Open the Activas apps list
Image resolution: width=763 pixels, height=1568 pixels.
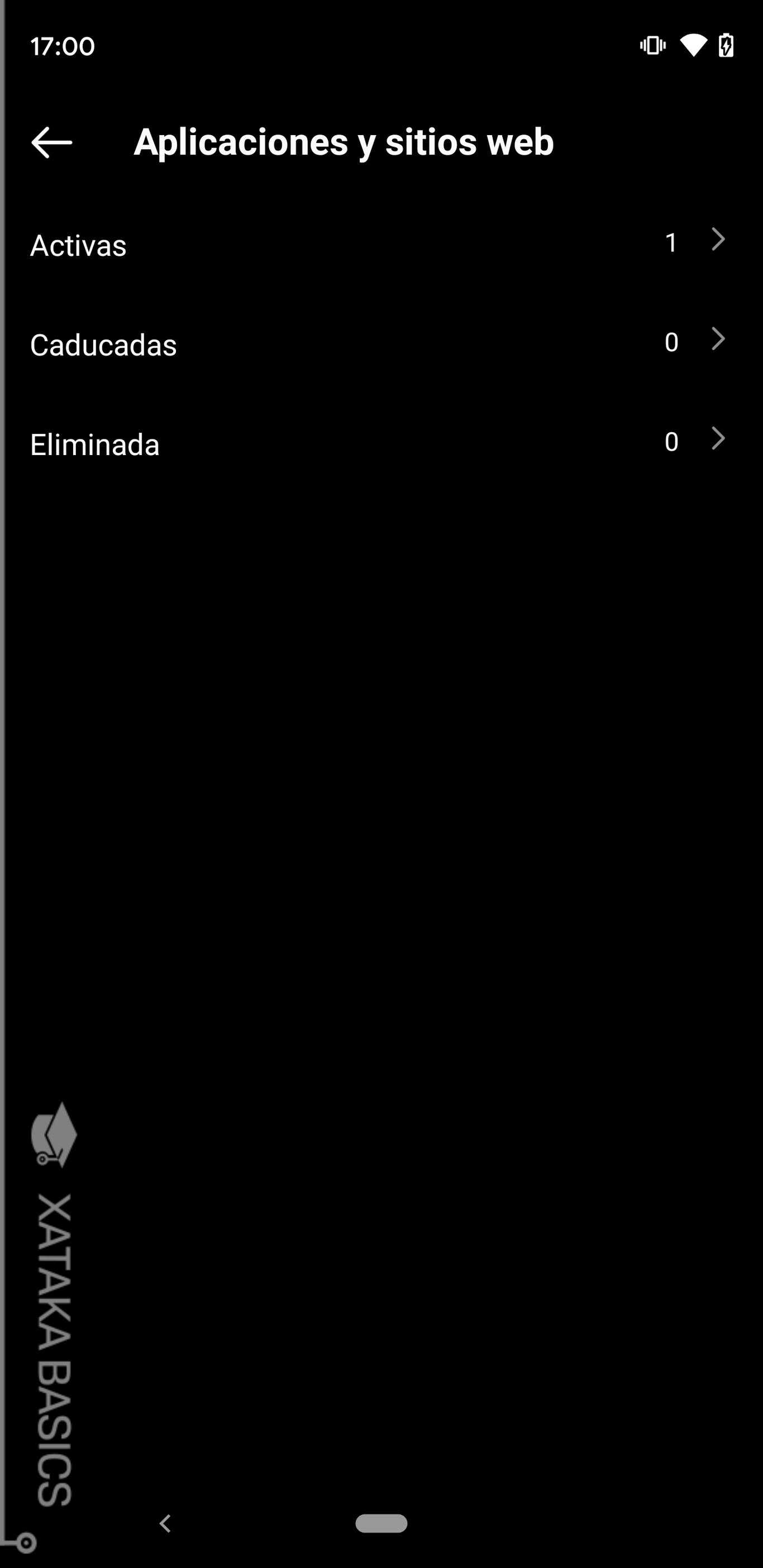click(x=381, y=245)
